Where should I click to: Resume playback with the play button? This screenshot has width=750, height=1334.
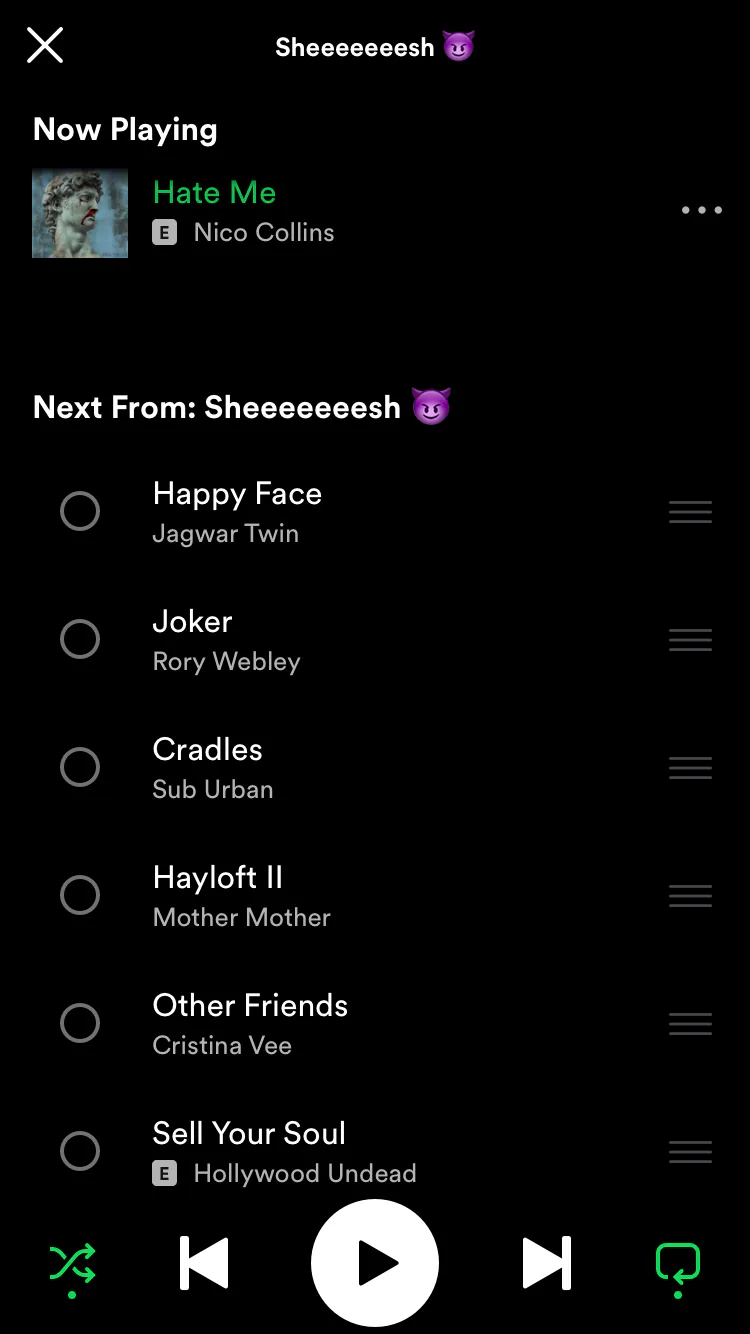pos(375,1263)
